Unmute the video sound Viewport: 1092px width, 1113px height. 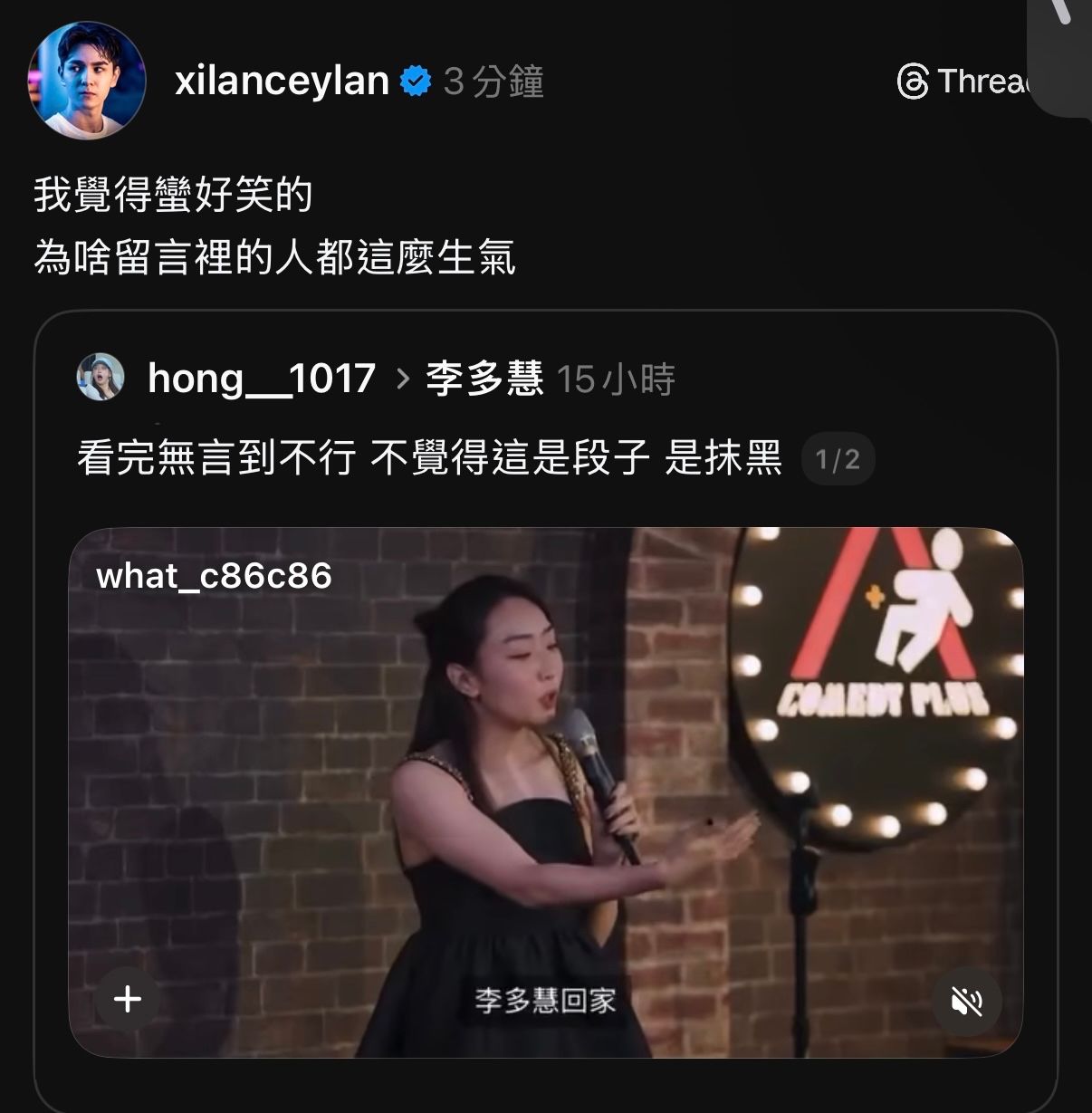(967, 1000)
